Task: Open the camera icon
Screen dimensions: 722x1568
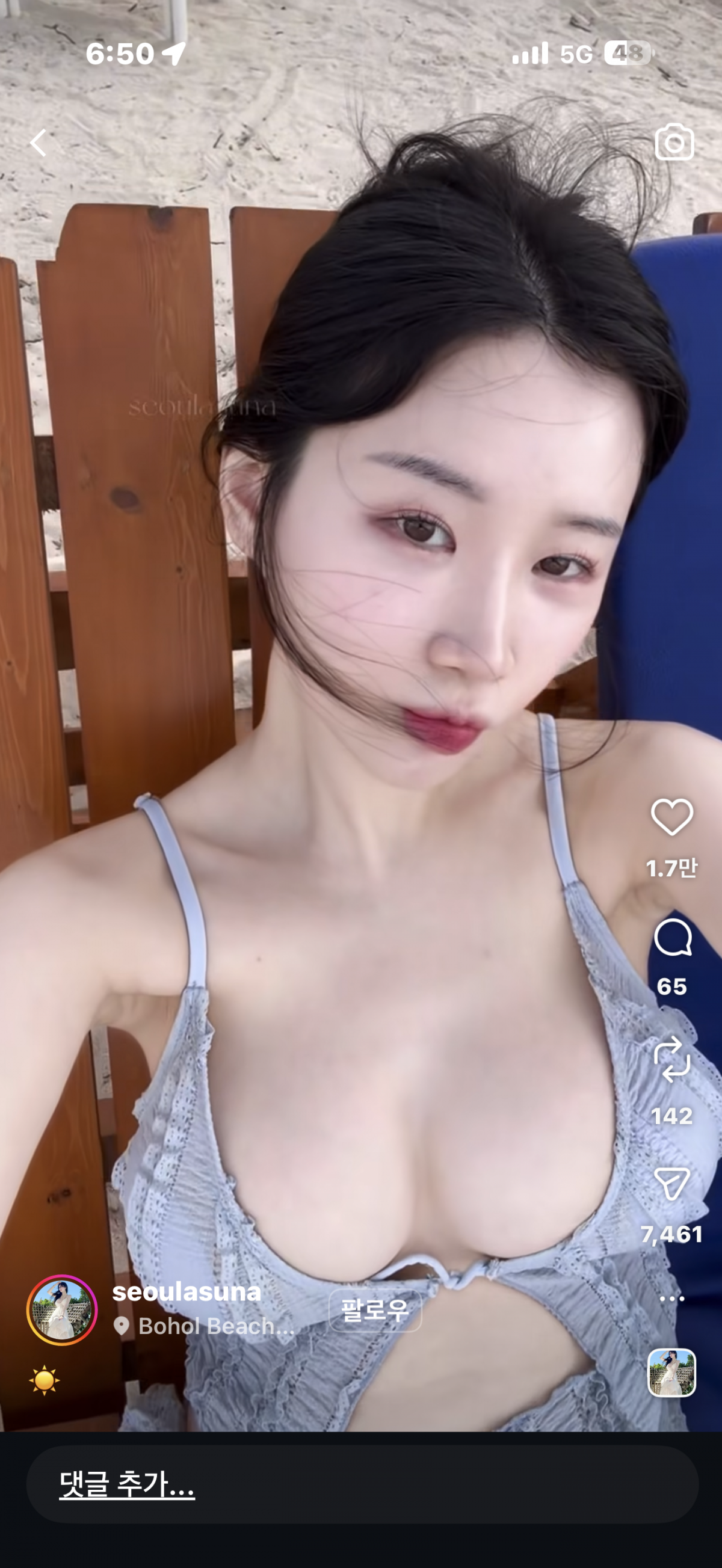Action: point(674,143)
